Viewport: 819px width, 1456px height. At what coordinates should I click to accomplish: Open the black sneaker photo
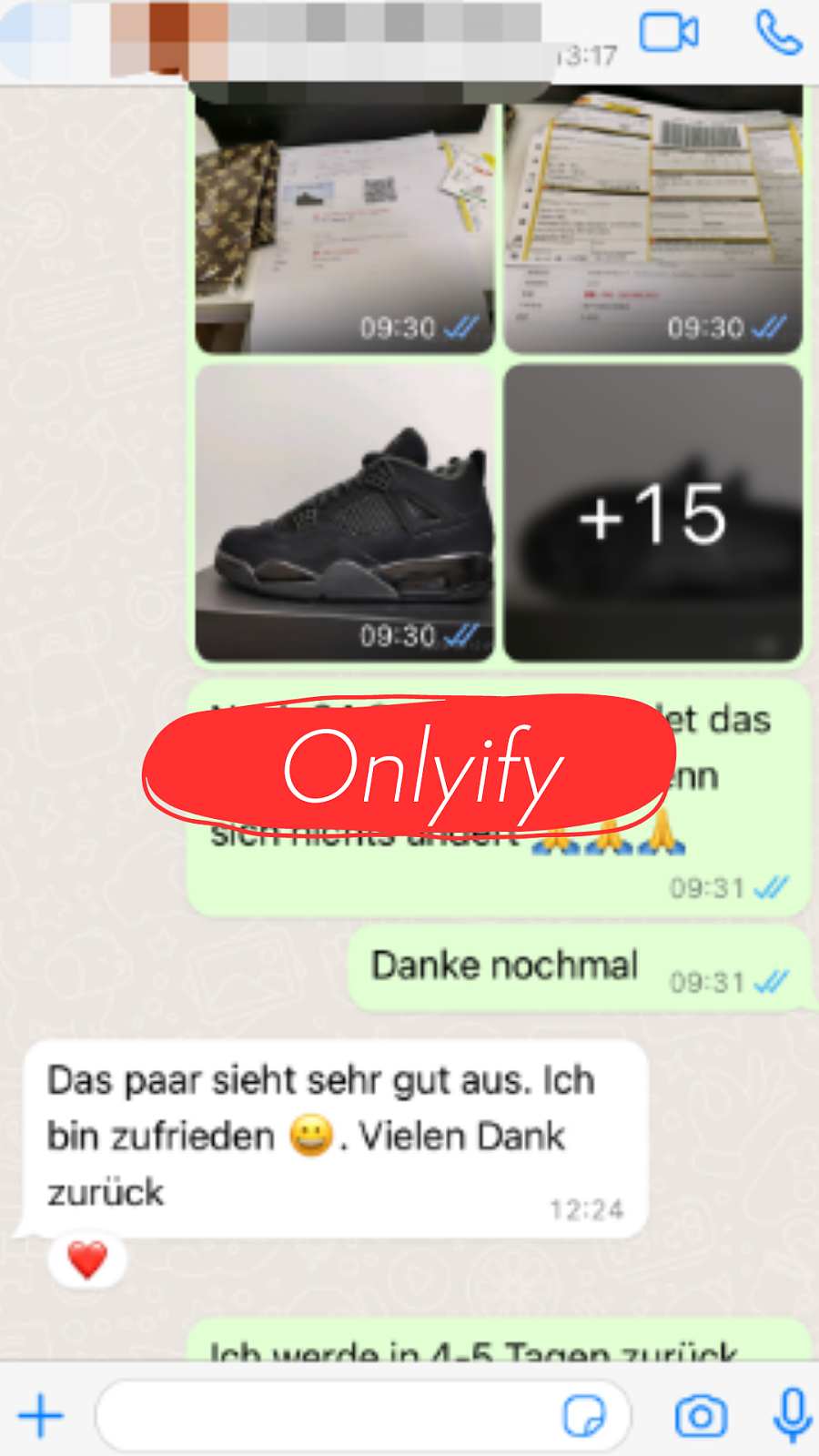344,513
